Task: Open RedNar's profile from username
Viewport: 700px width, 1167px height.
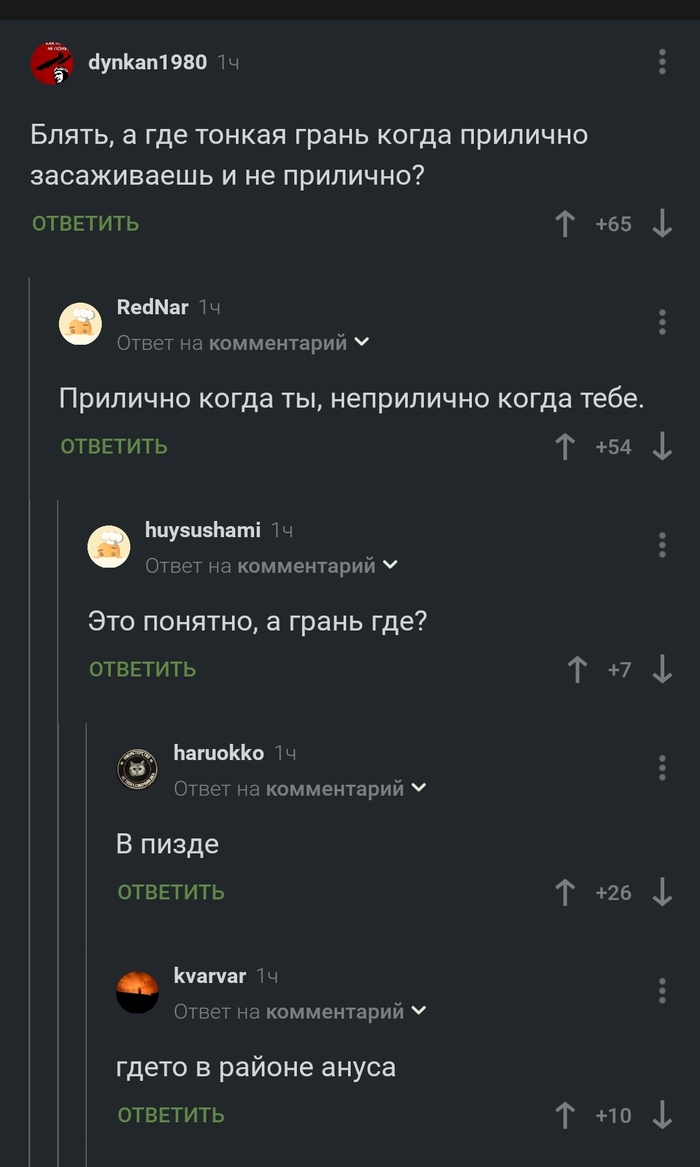Action: coord(152,307)
